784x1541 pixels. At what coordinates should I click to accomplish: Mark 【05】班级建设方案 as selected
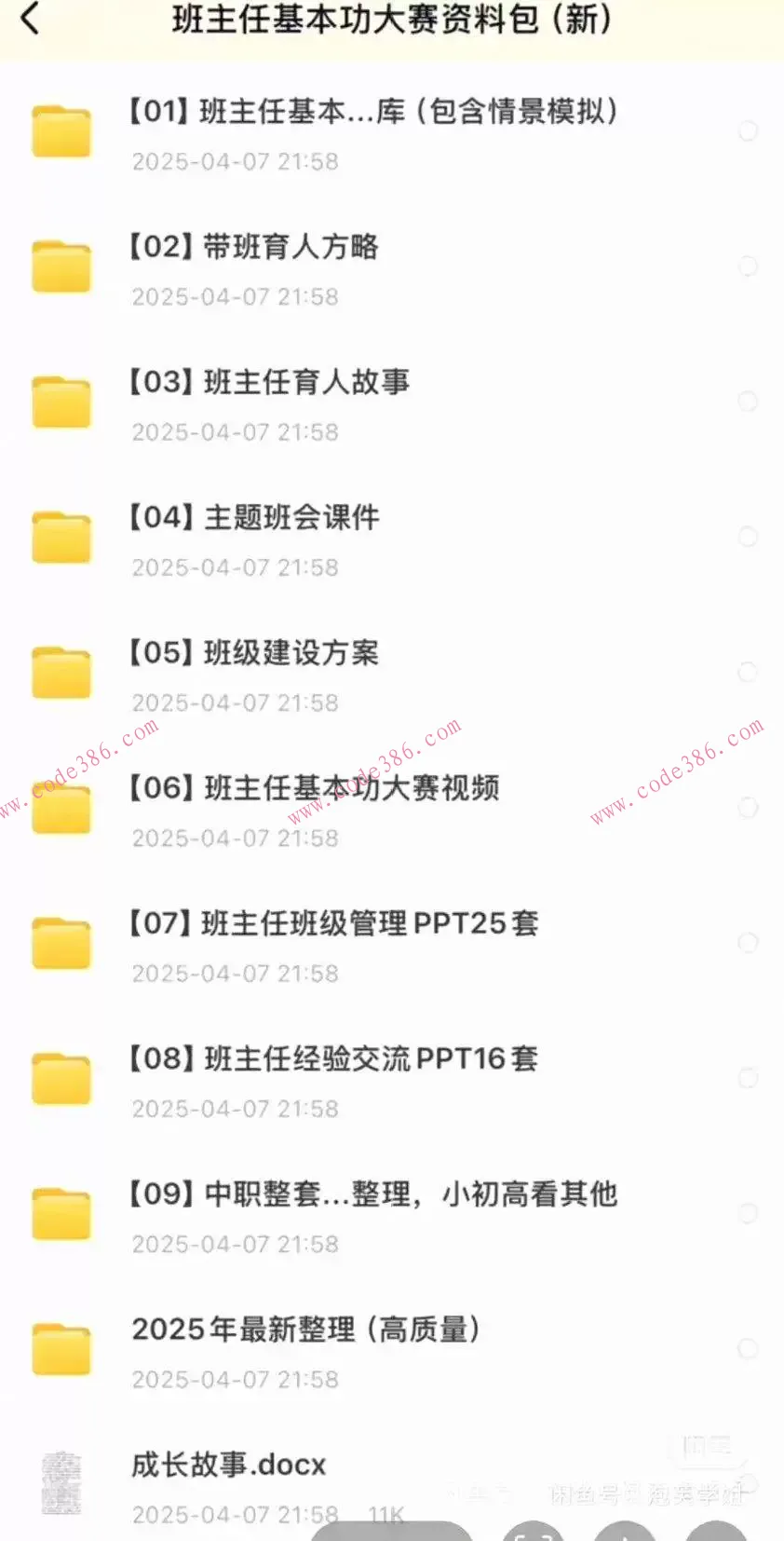748,672
